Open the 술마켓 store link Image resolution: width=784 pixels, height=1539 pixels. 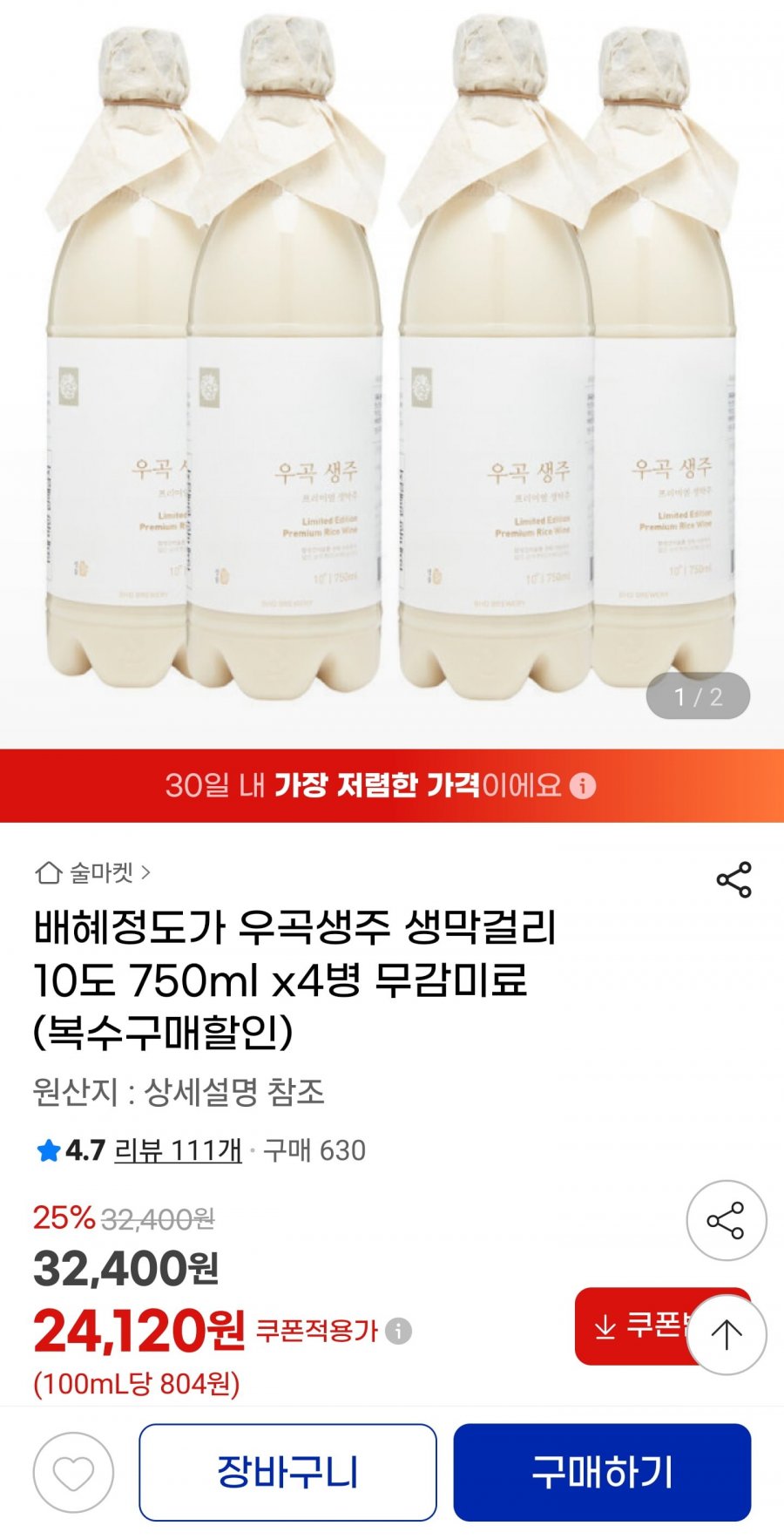coord(93,872)
